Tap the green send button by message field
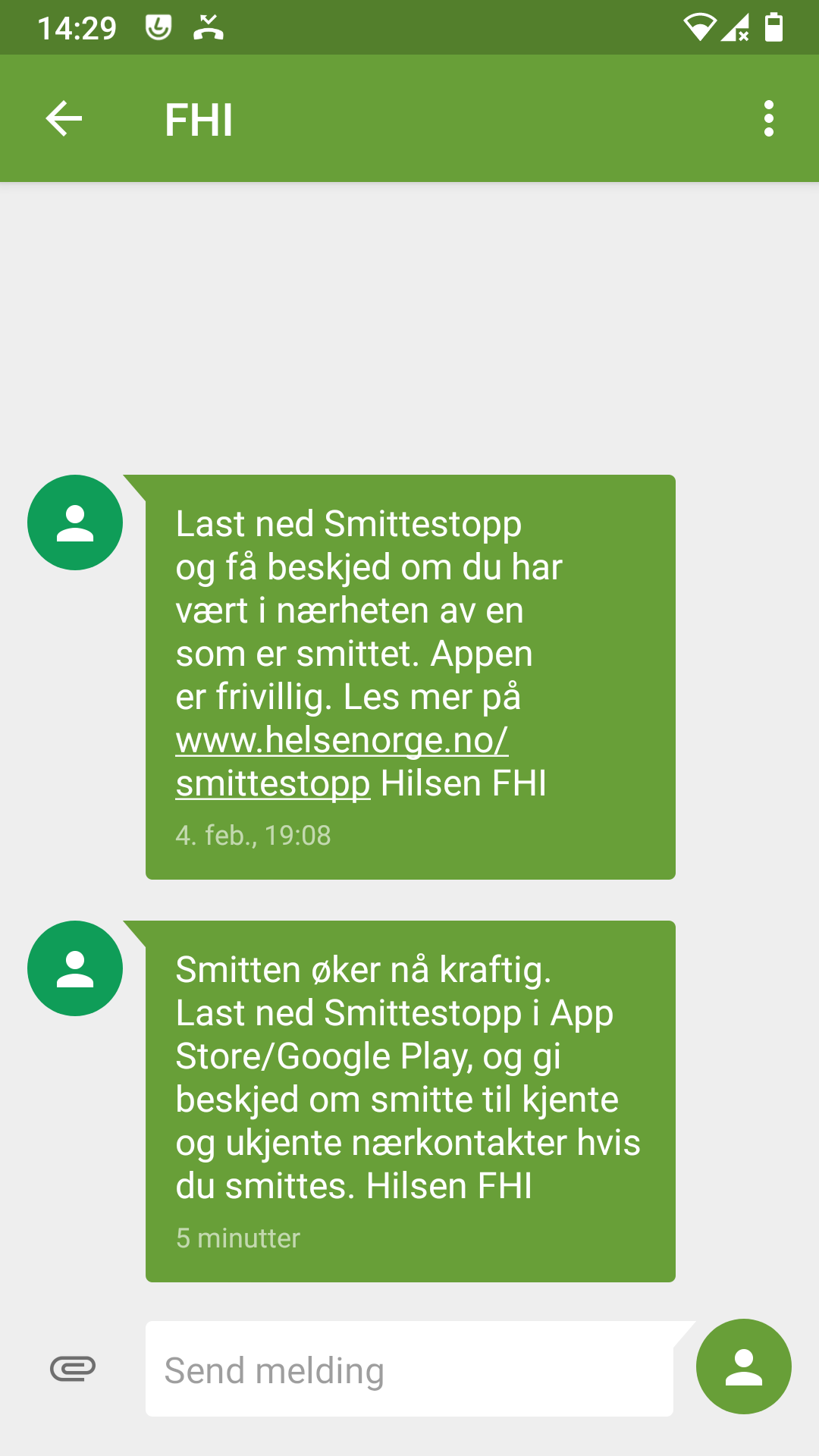Viewport: 819px width, 1456px height. (x=744, y=1367)
